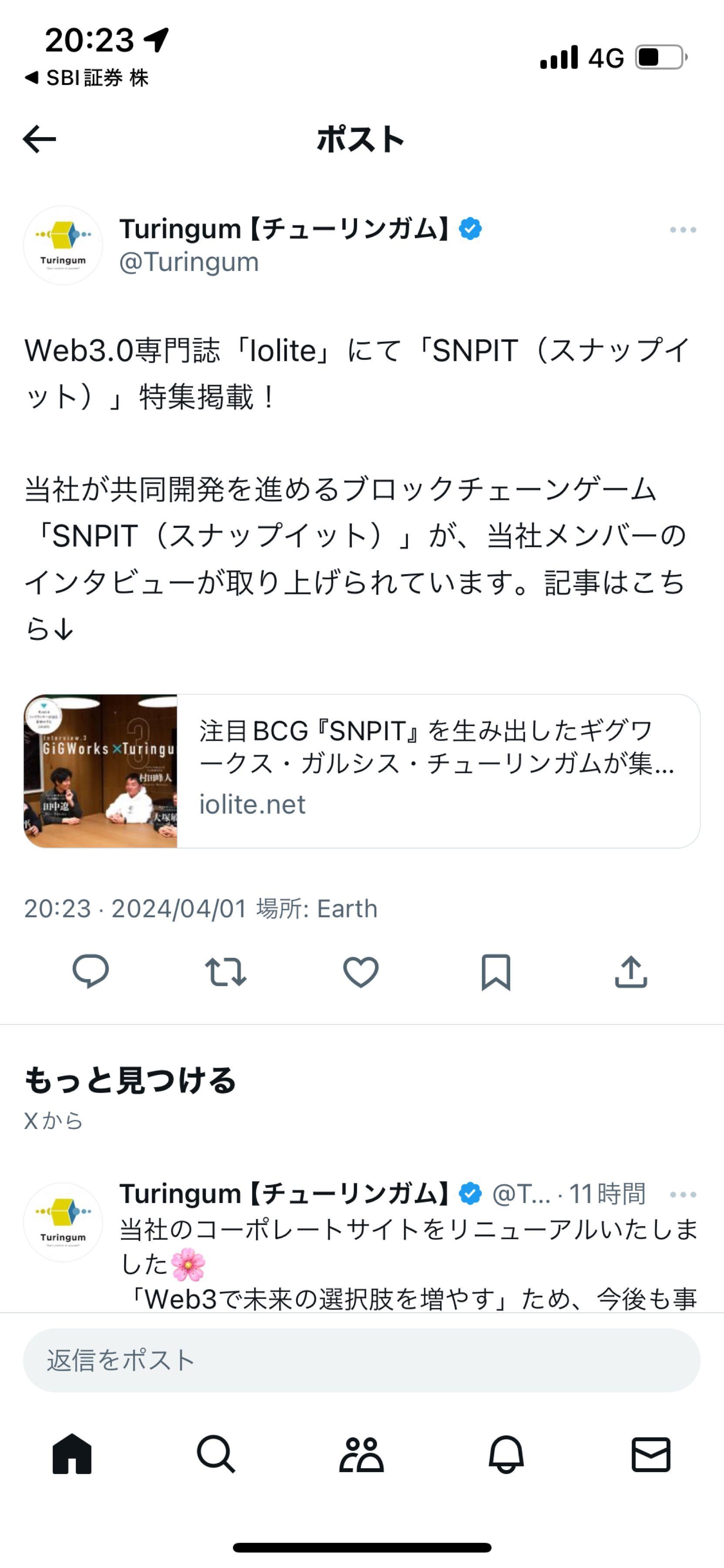Open the Messages envelope tab

coord(651,1455)
